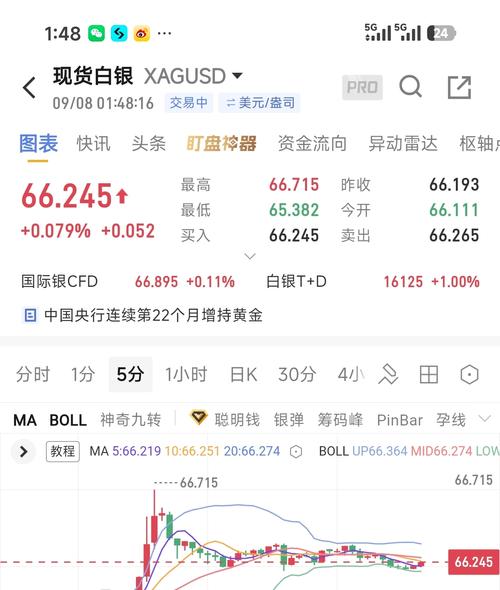This screenshot has width=500, height=590.
Task: Select the 1小时 chart interval
Action: pos(186,374)
